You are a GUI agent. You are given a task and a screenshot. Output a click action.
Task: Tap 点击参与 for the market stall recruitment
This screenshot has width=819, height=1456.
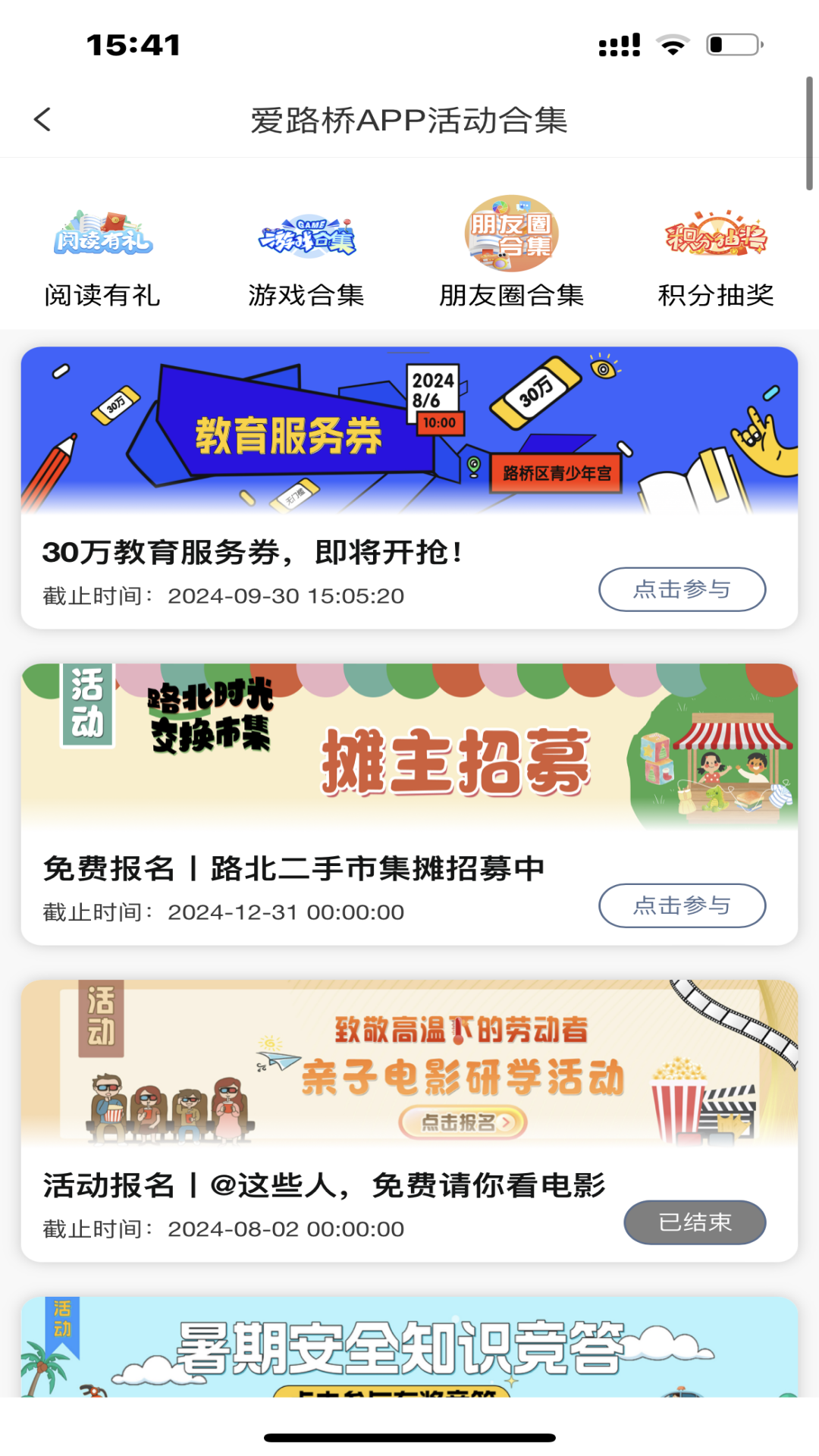click(682, 905)
